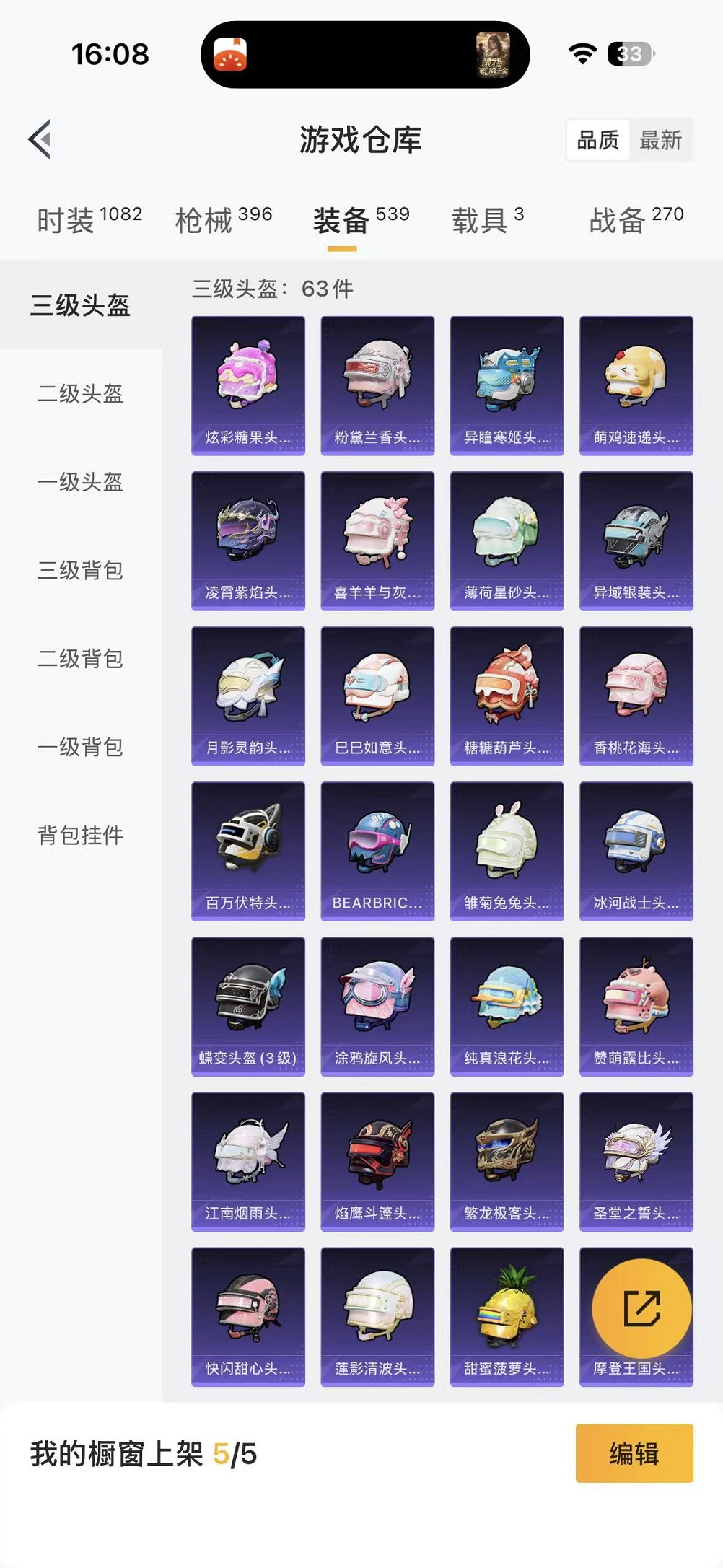Select 一级头盔 in the side menu
723x1568 pixels.
pos(80,481)
